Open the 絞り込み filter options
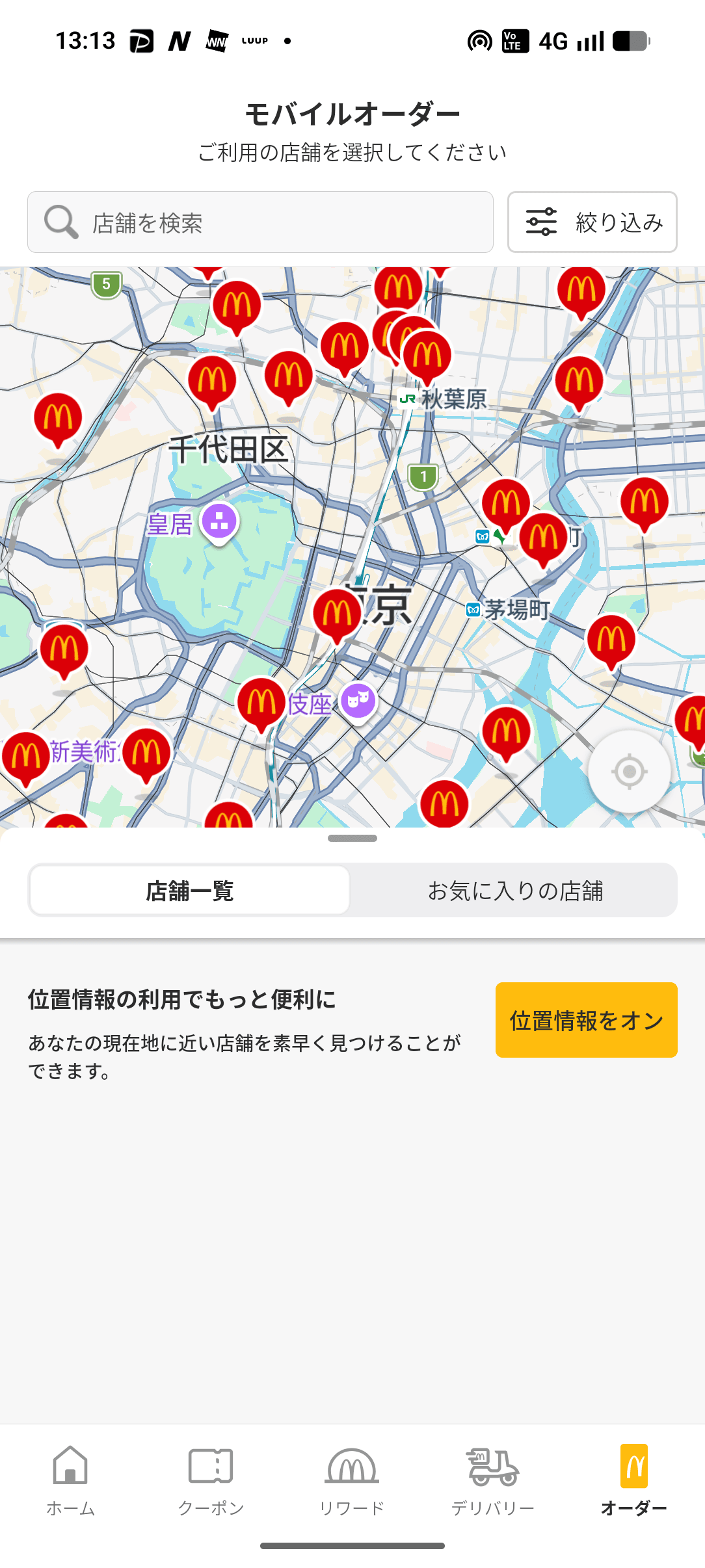Image resolution: width=705 pixels, height=1568 pixels. pyautogui.click(x=592, y=222)
